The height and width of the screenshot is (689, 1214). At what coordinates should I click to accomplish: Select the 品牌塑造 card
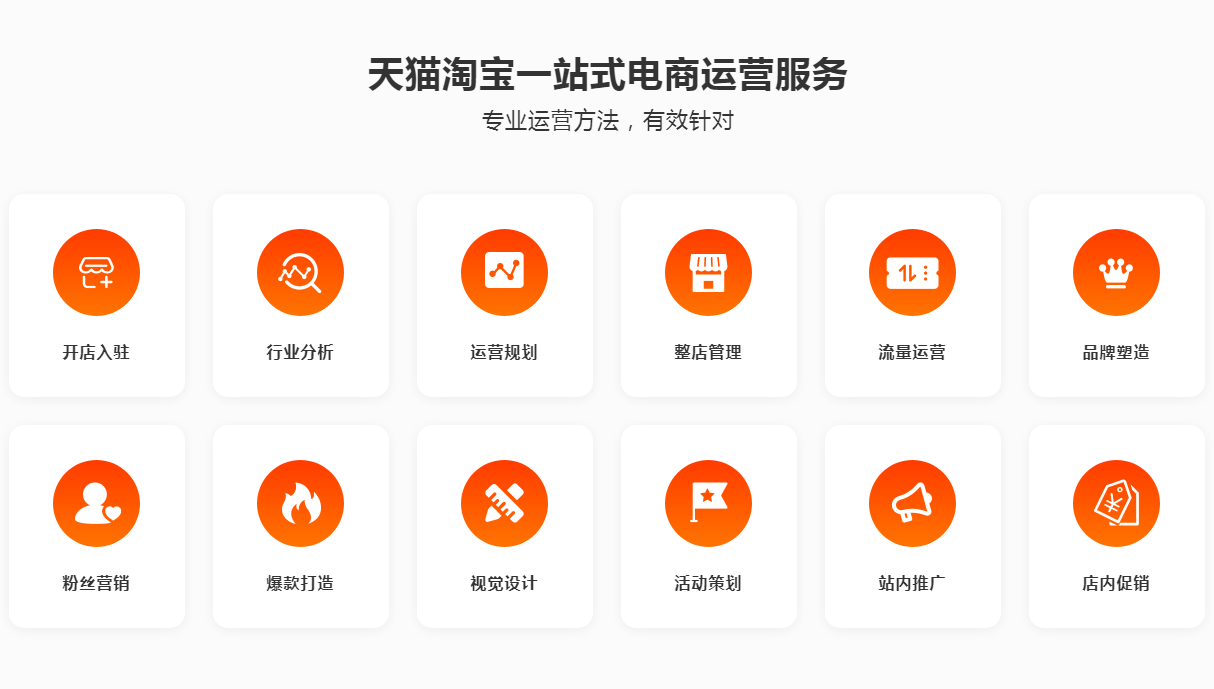pos(1117,295)
